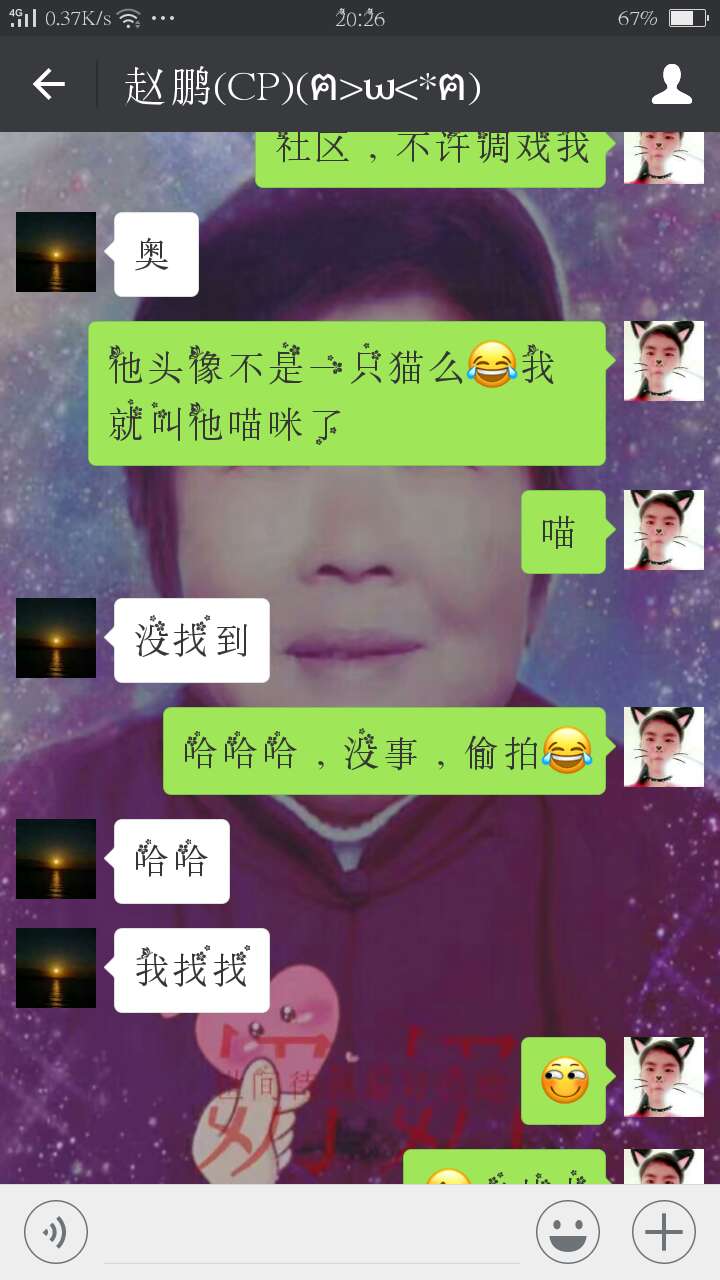Image resolution: width=720 pixels, height=1280 pixels.
Task: Open the chat info profile icon
Action: click(672, 85)
